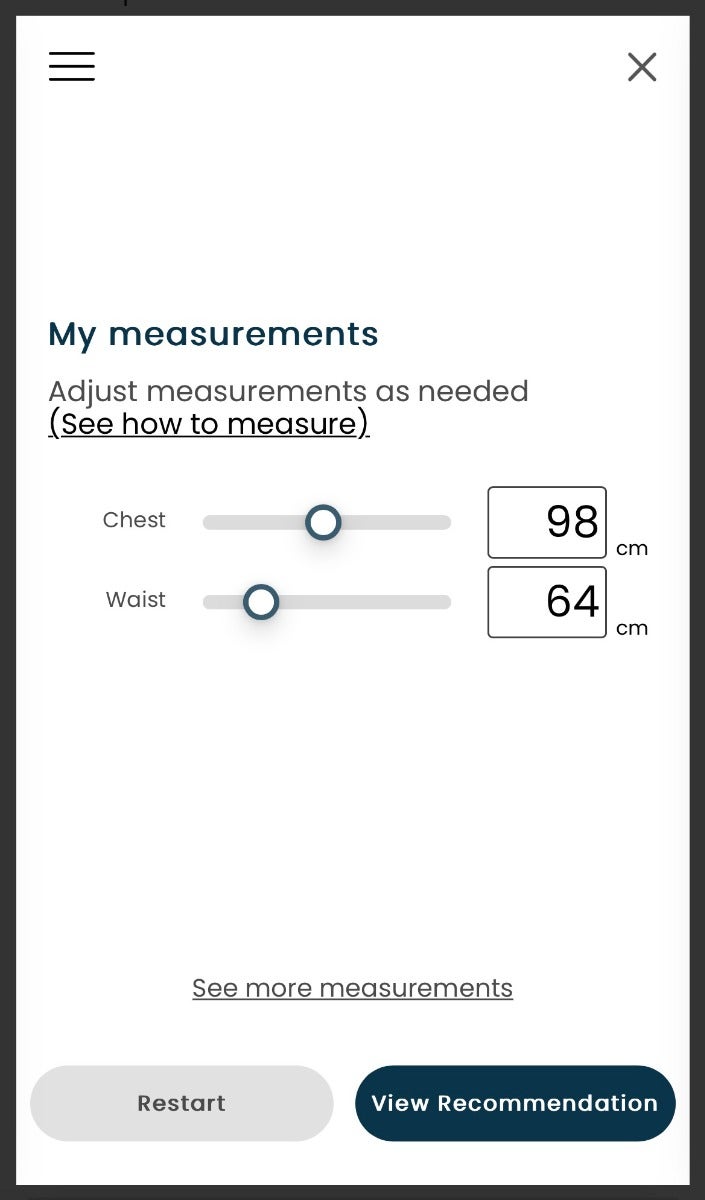Screen dimensions: 705x1200
Task: Tap the Waist slider handle
Action: pos(261,602)
